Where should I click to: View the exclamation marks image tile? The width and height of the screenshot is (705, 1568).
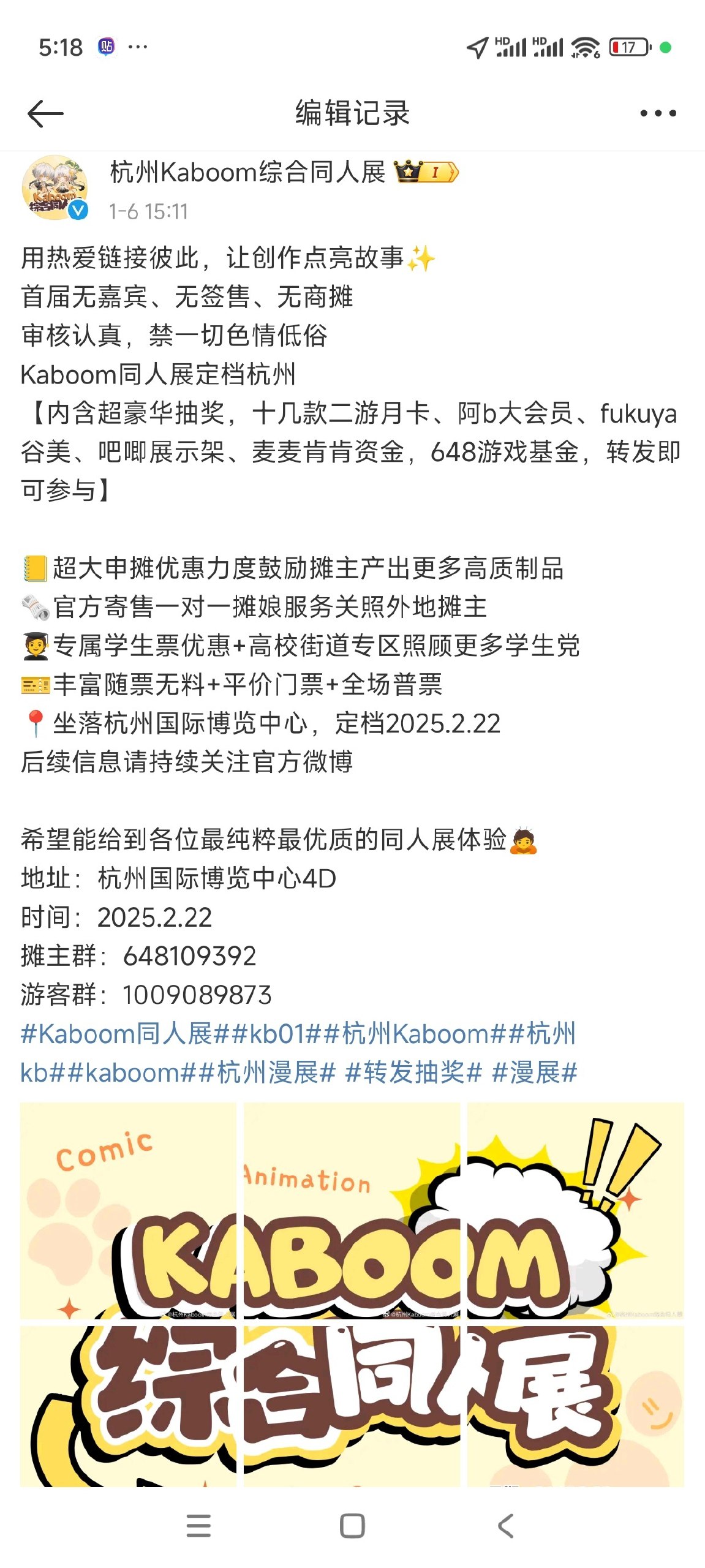575,1210
